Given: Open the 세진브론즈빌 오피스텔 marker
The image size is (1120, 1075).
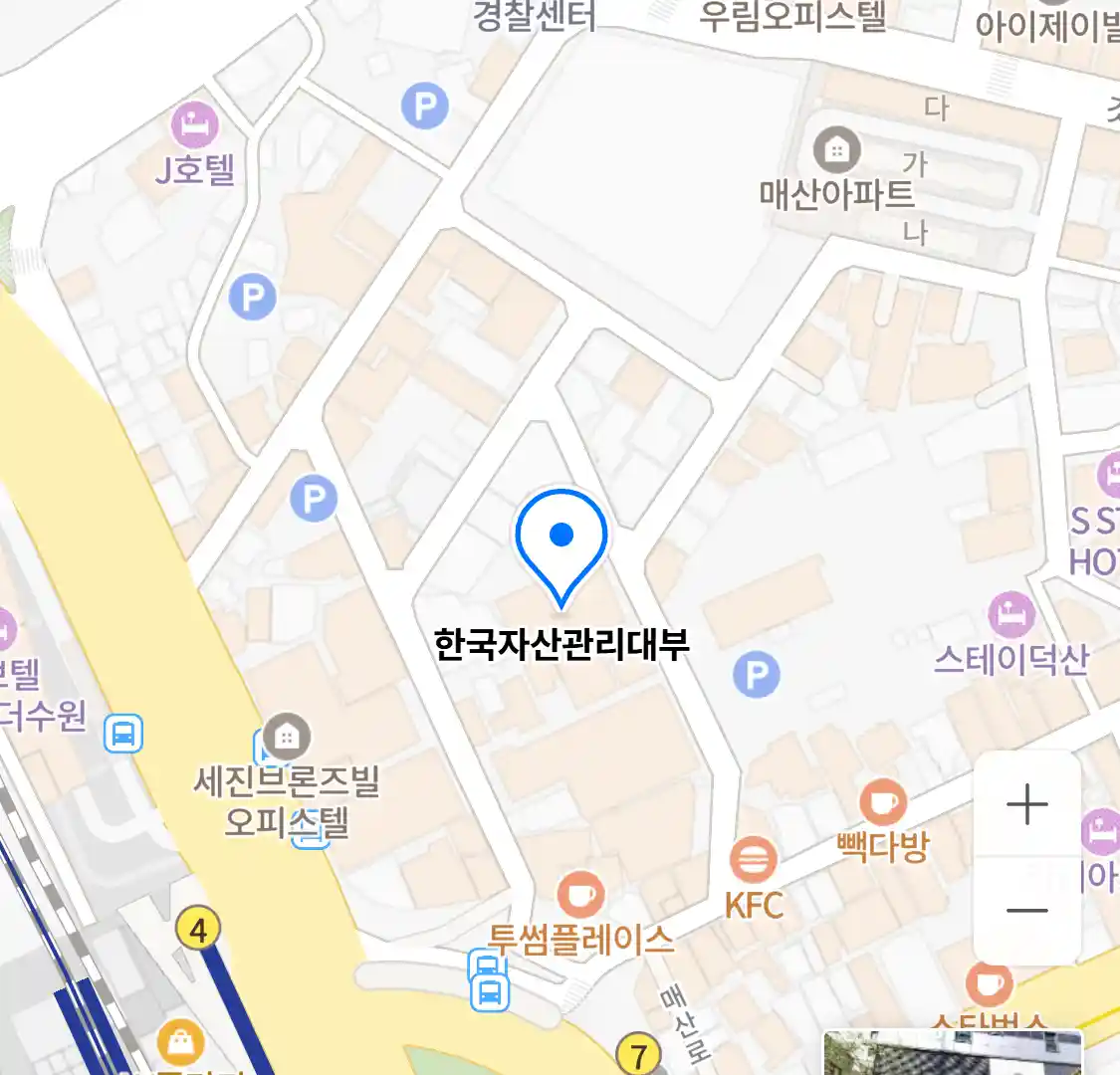Looking at the screenshot, I should pos(287,737).
